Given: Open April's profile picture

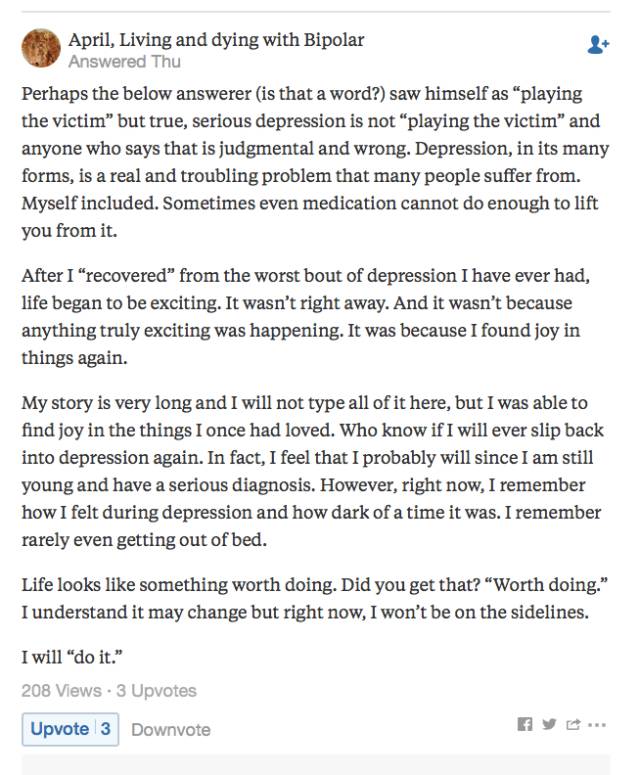Looking at the screenshot, I should click(40, 48).
